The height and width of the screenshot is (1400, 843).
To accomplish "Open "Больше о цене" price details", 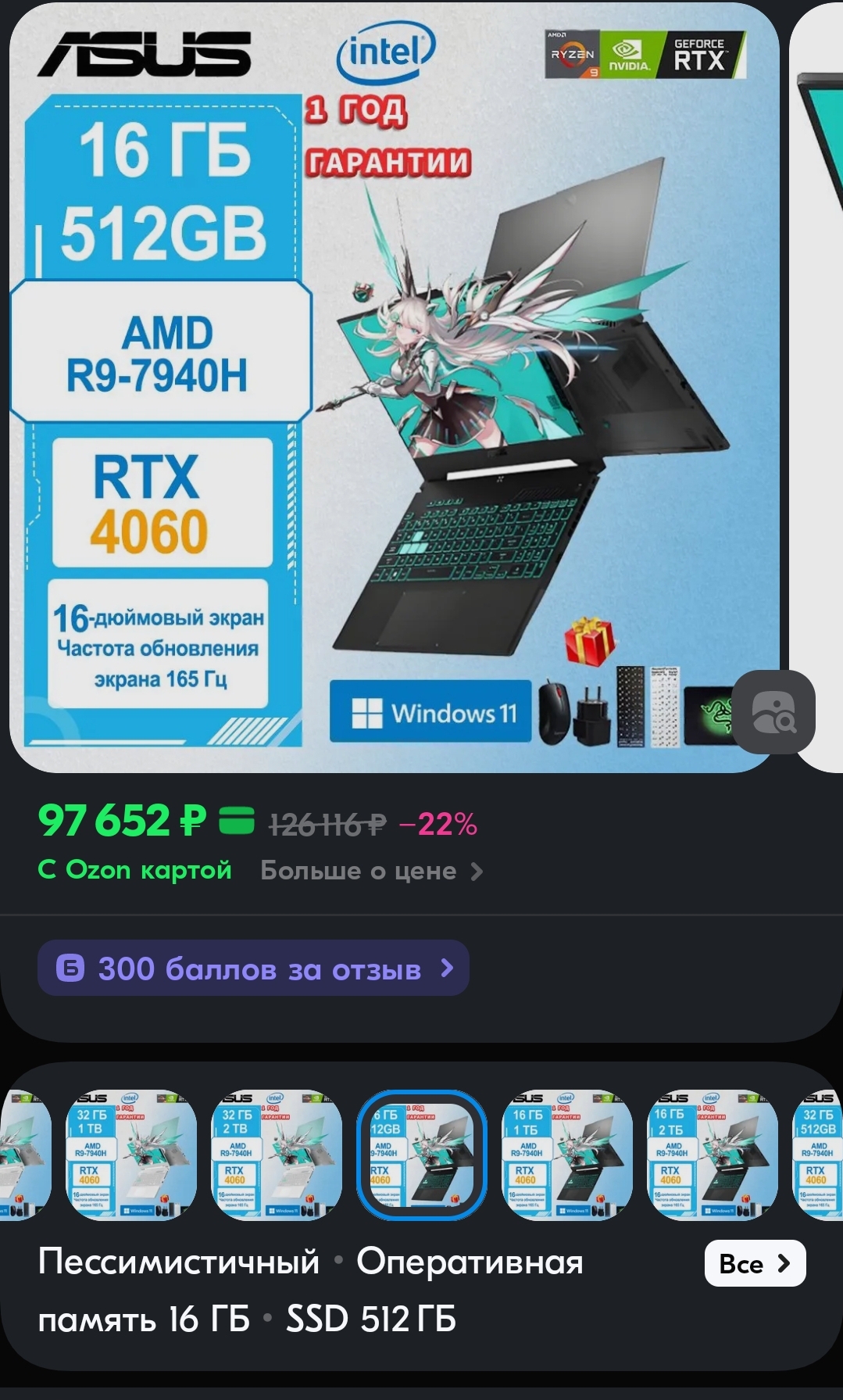I will point(372,871).
